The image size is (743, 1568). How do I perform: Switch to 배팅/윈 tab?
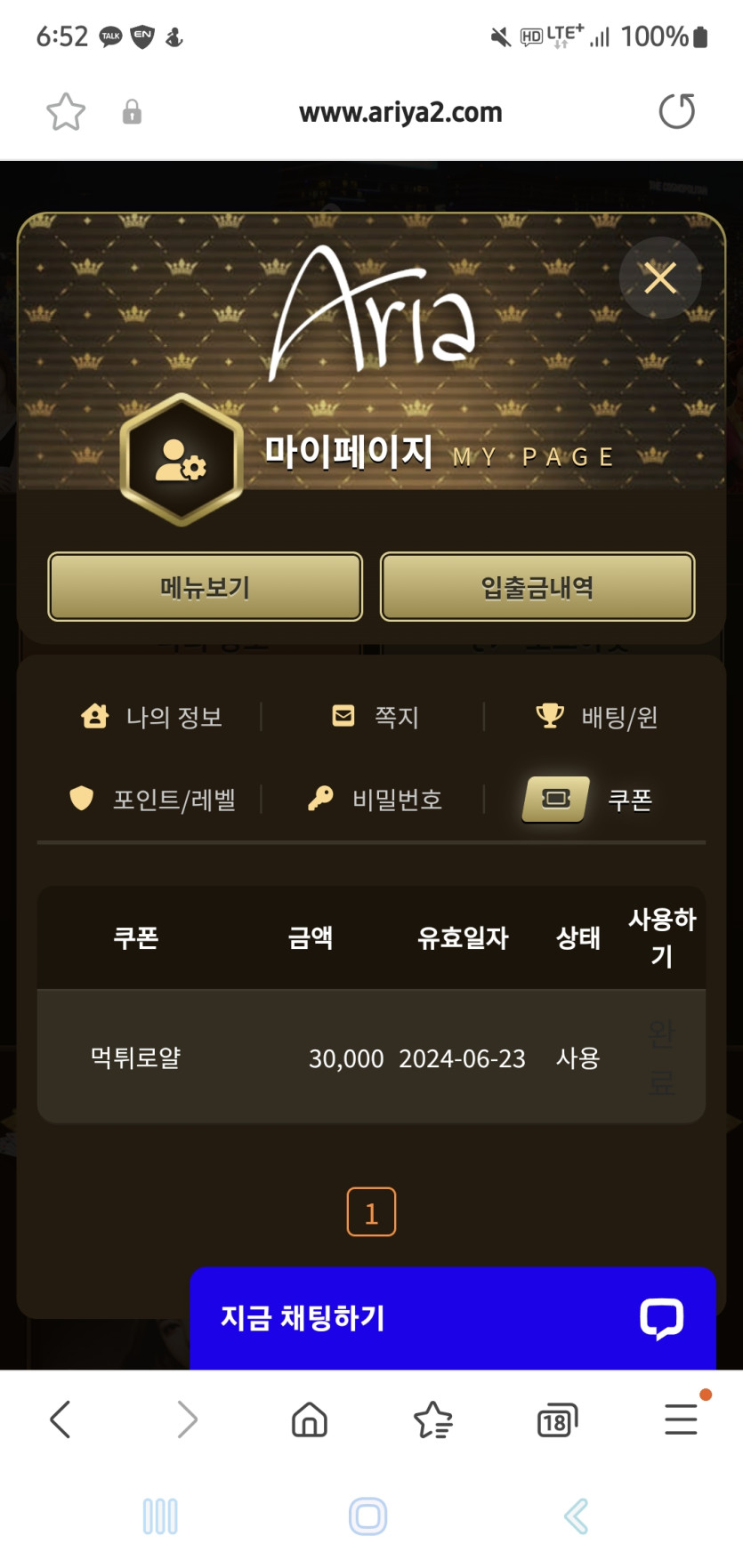coord(597,717)
